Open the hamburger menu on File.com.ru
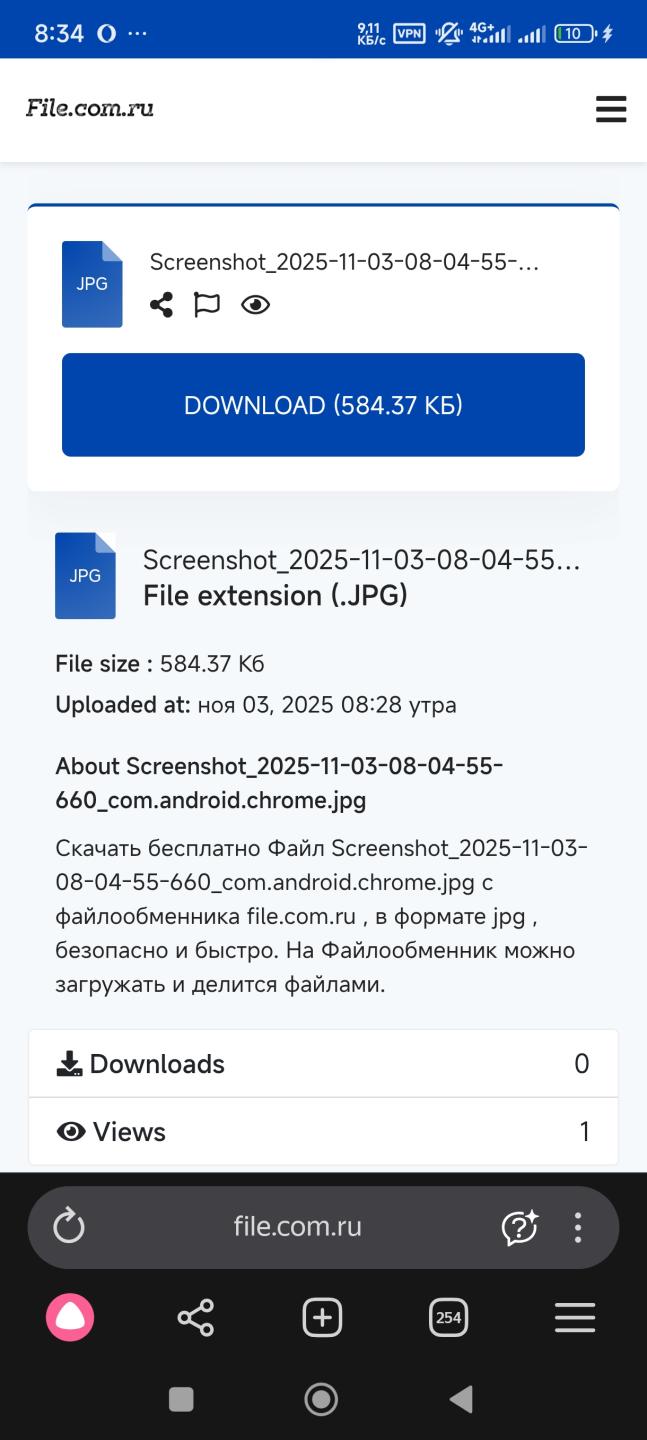 click(610, 109)
